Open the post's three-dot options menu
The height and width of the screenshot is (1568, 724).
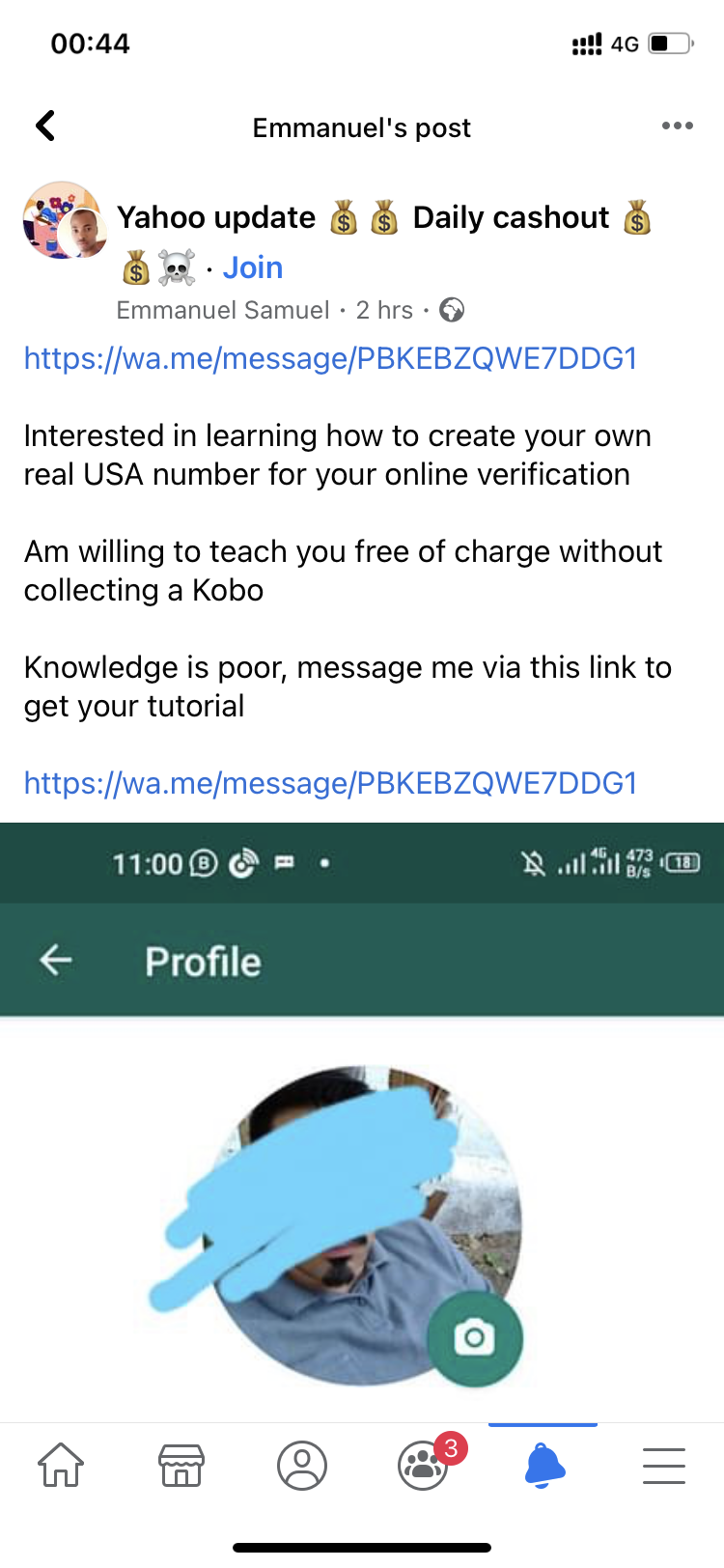pos(677,126)
